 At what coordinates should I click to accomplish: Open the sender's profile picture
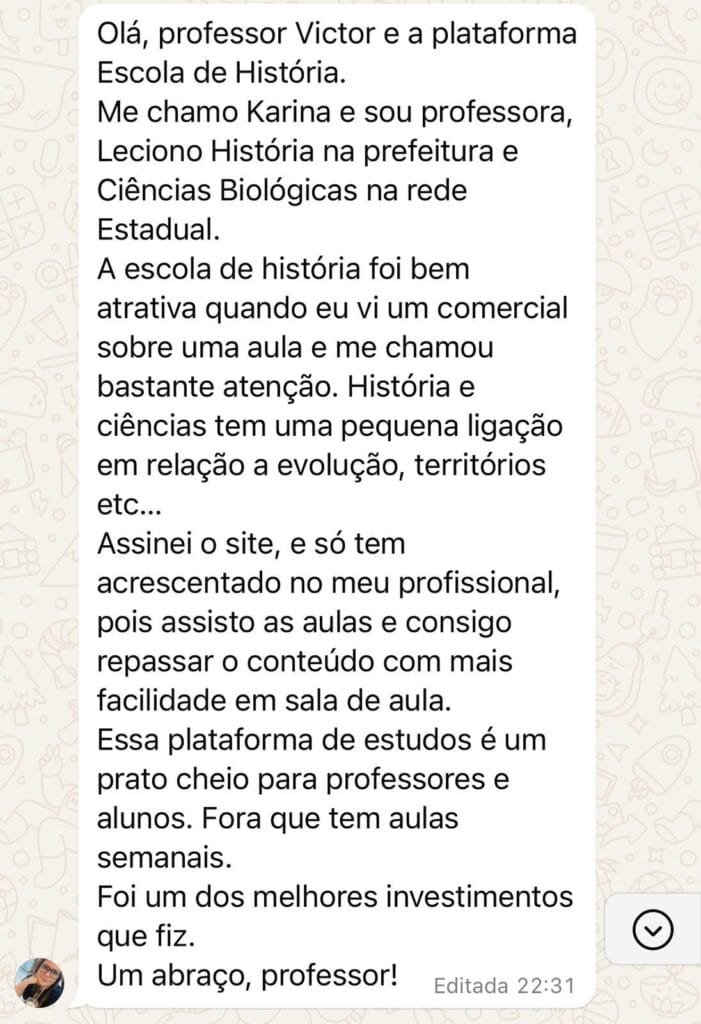40,982
